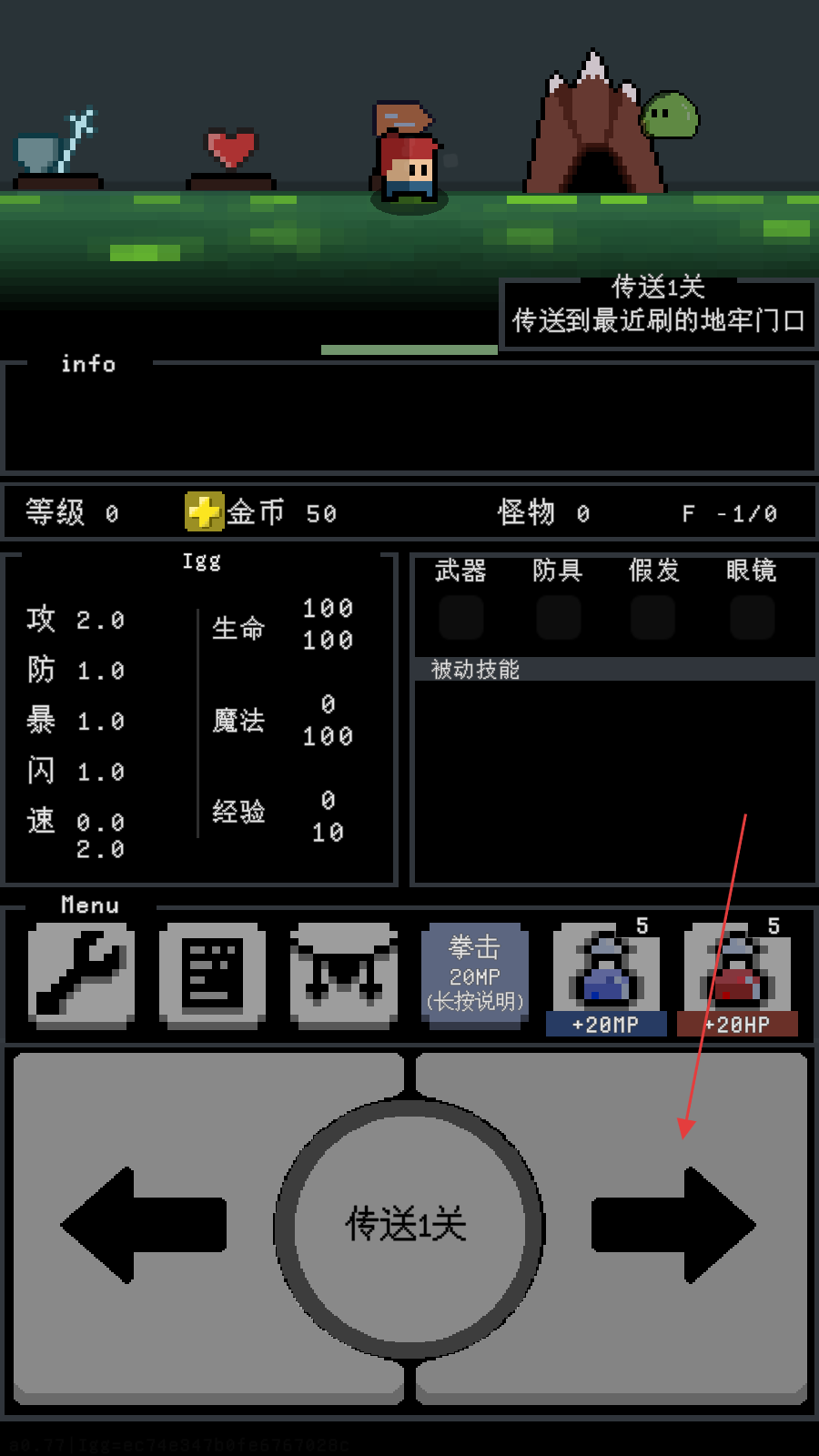Move the character left with arrow
Screen dimensions: 819x1456
pyautogui.click(x=144, y=1225)
